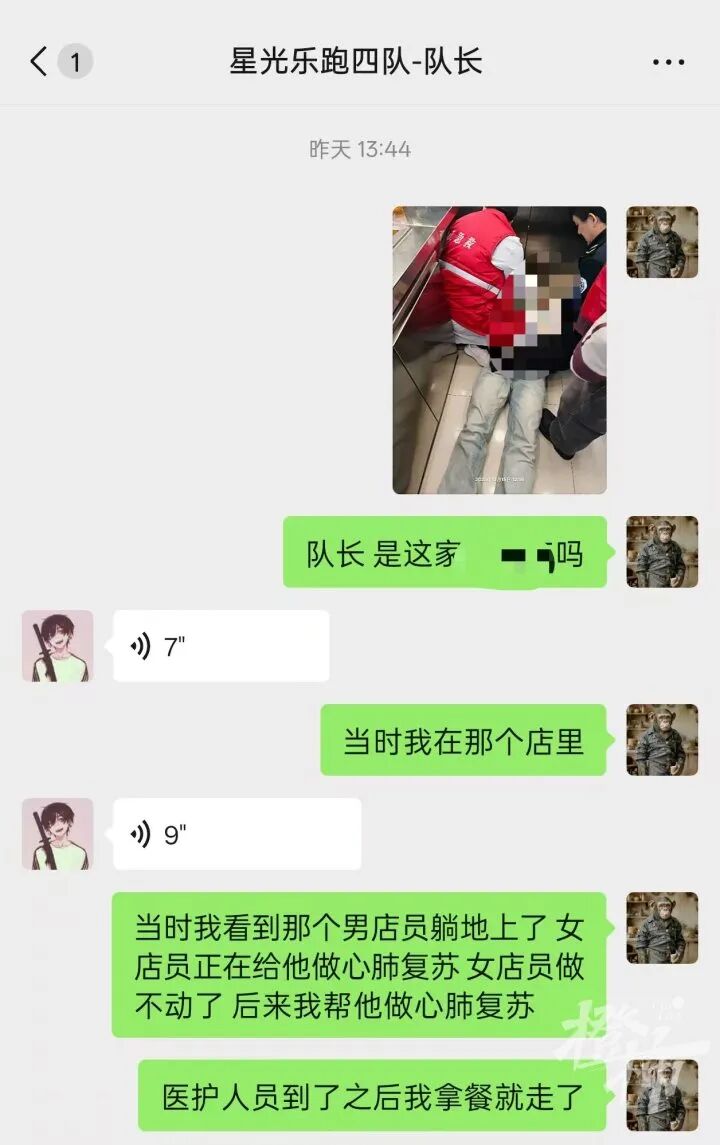The width and height of the screenshot is (720, 1145).
Task: Play the 9-second voice message
Action: (x=236, y=833)
